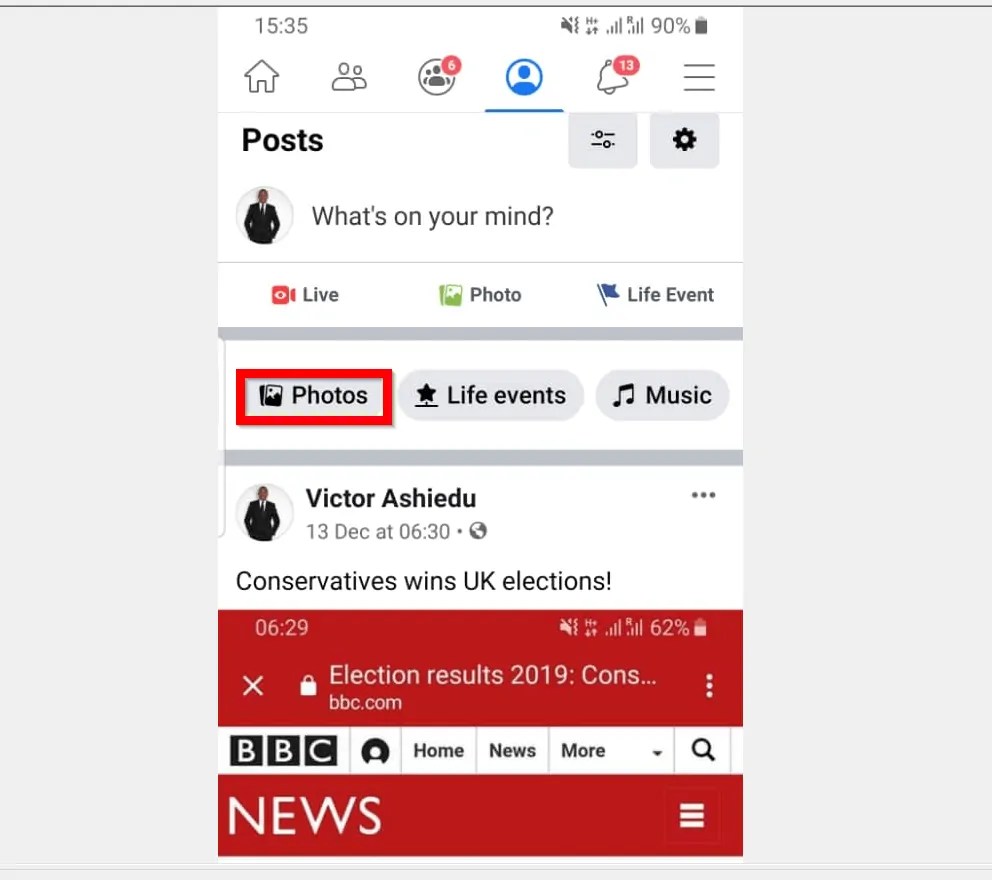
Task: Open post settings gear
Action: point(684,140)
